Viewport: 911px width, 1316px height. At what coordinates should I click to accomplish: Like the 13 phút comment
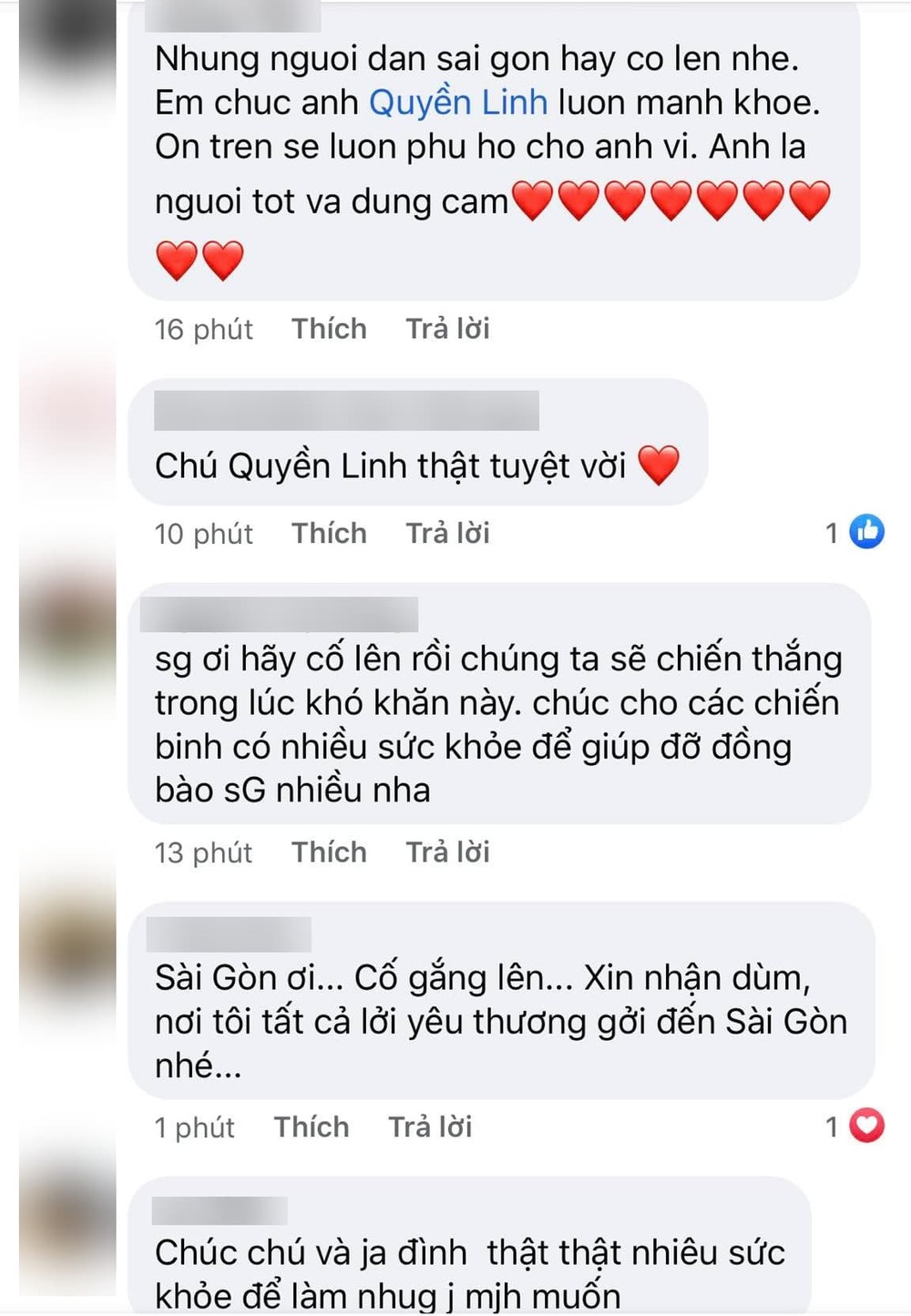(x=329, y=852)
